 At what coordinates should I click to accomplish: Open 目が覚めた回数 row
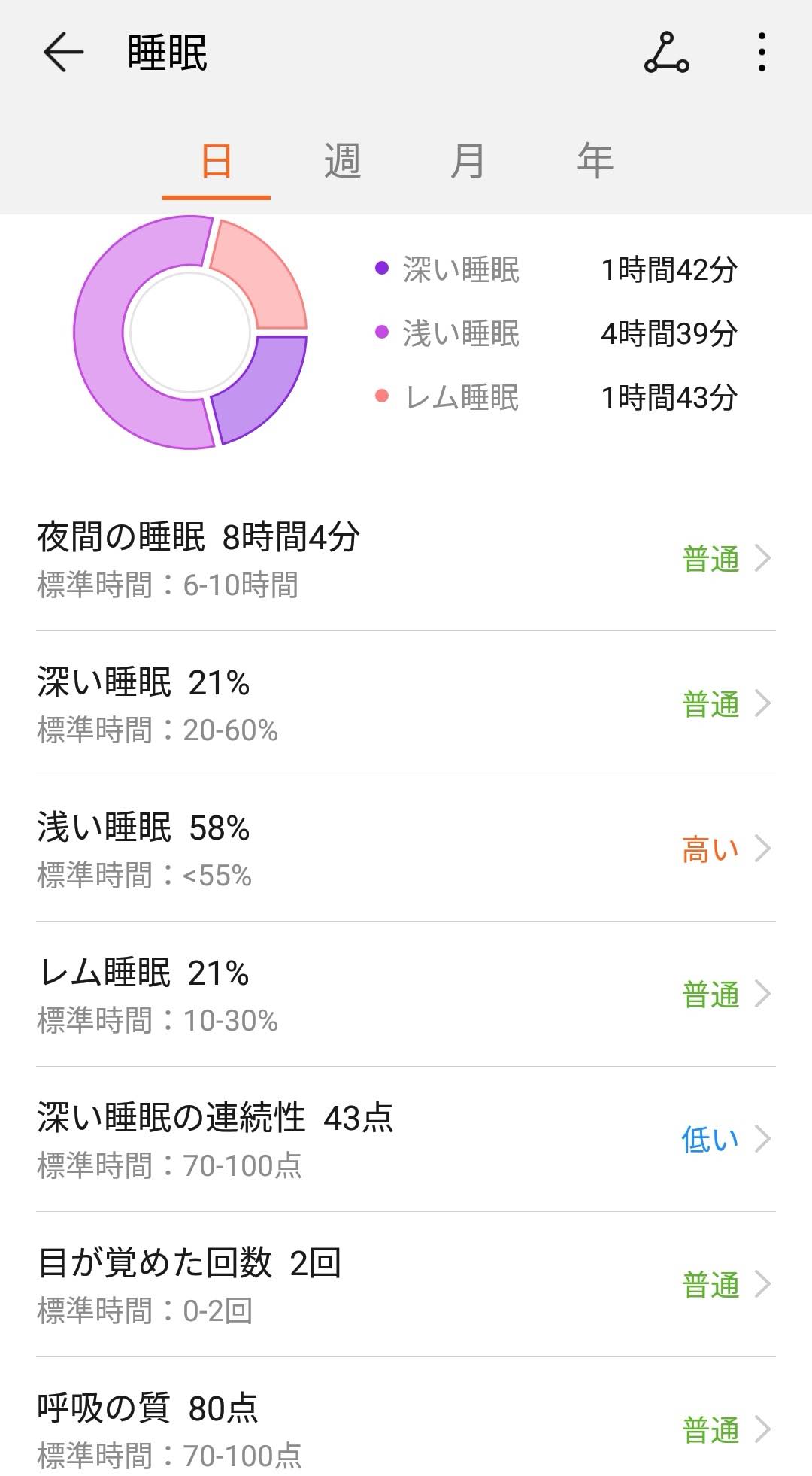tap(406, 1286)
